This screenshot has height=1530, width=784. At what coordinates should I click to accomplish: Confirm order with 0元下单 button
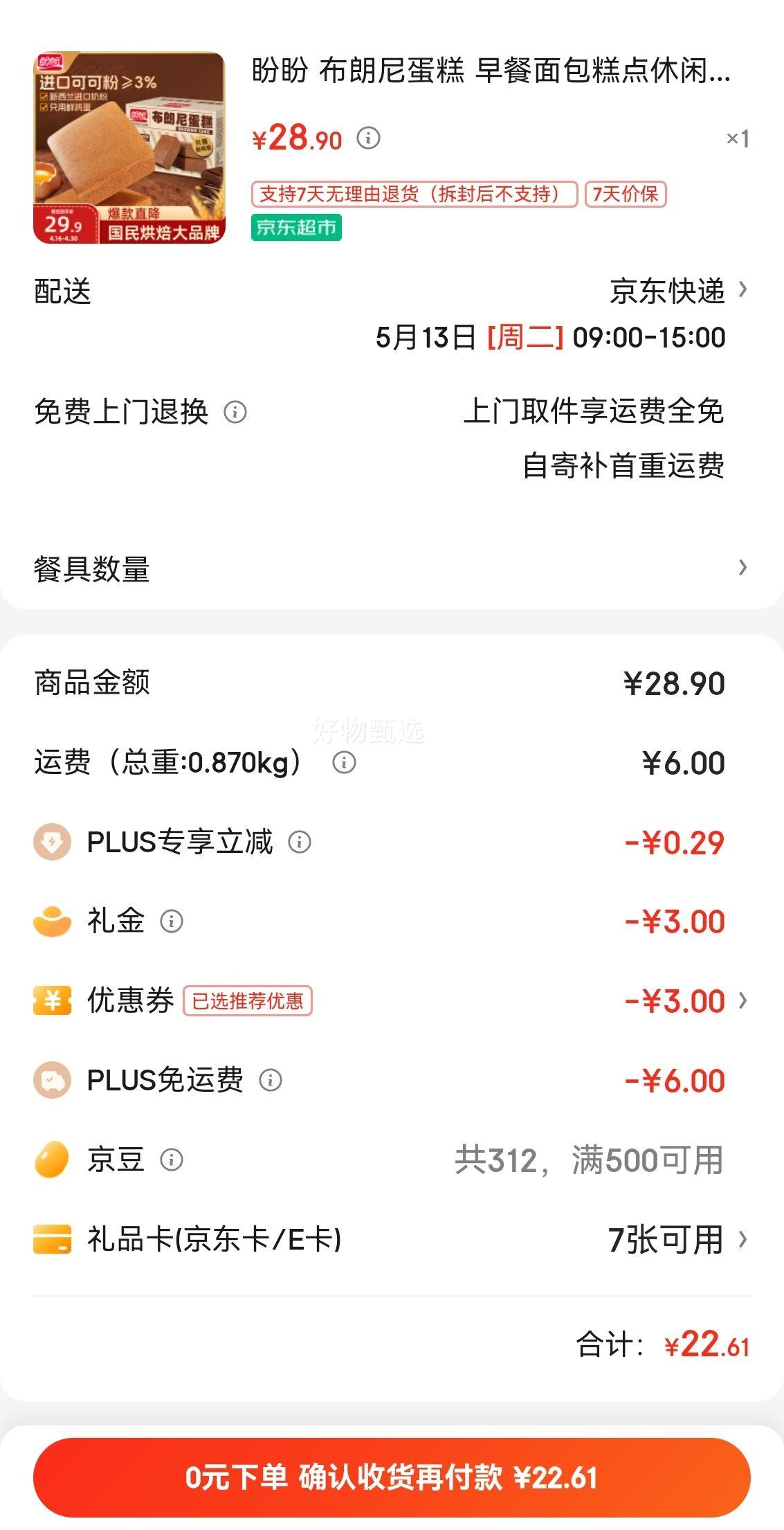(392, 1477)
